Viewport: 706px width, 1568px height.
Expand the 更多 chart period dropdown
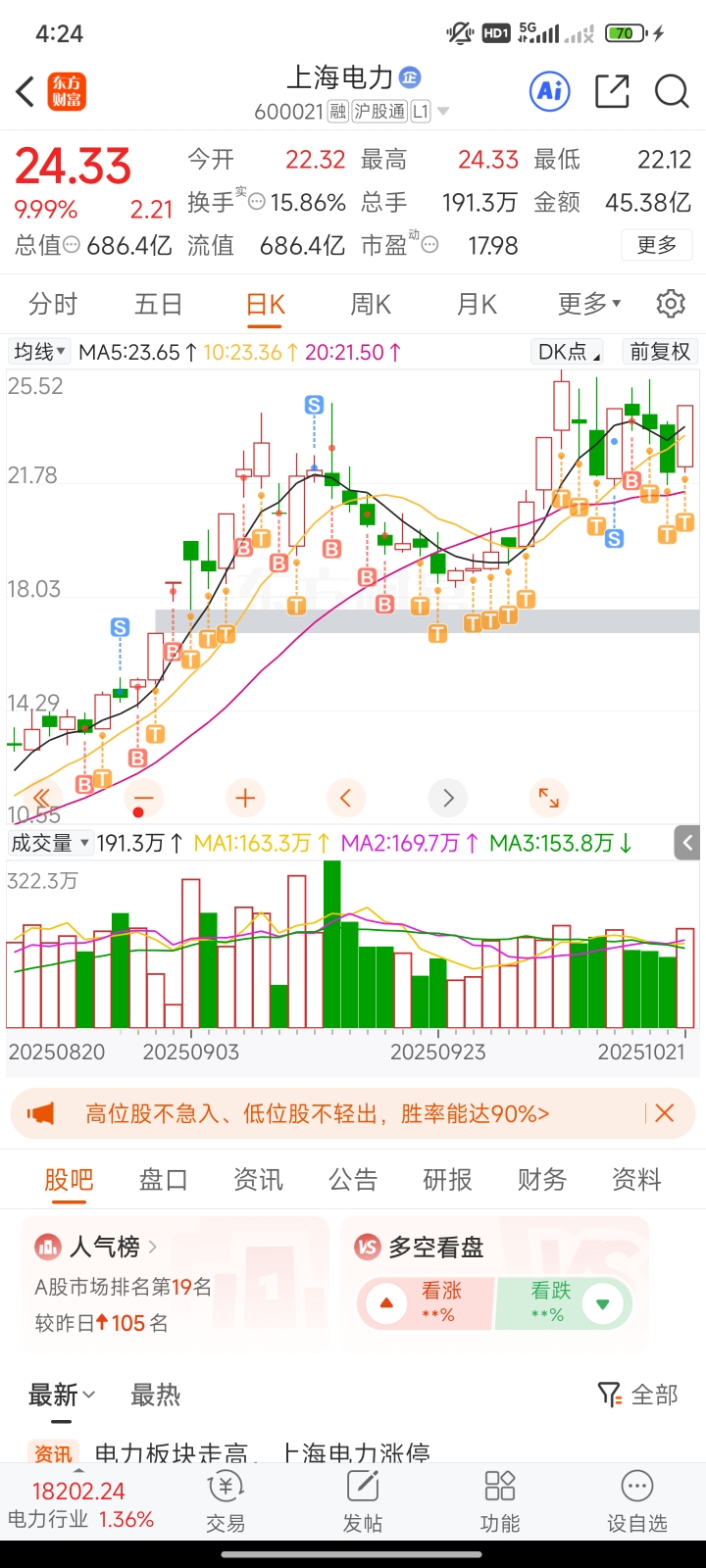pyautogui.click(x=588, y=305)
